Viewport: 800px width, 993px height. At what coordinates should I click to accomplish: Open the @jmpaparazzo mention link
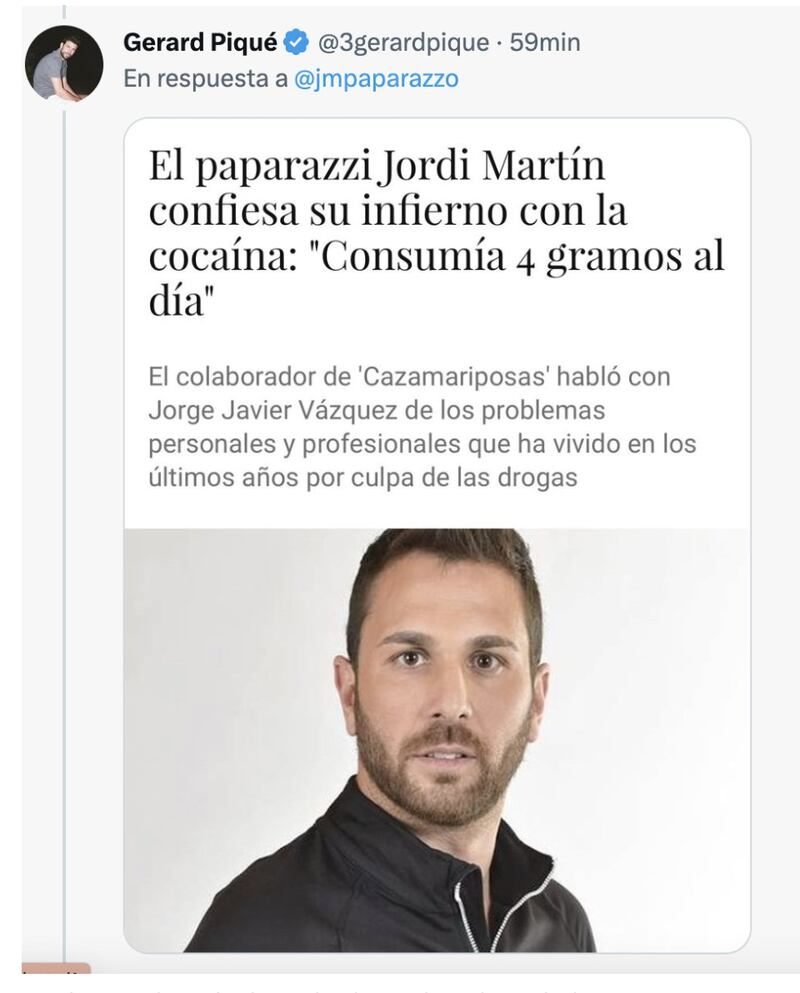(377, 80)
